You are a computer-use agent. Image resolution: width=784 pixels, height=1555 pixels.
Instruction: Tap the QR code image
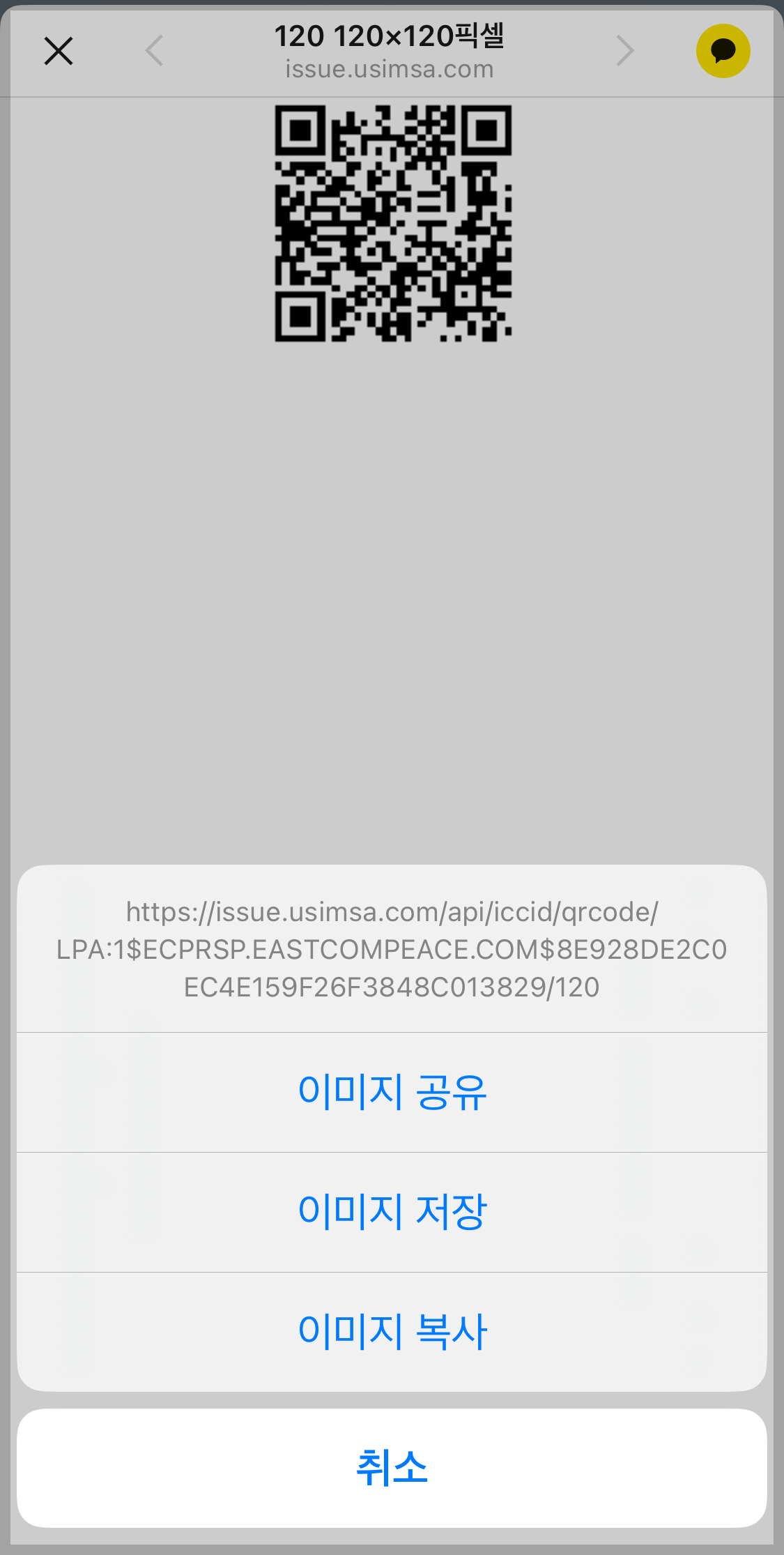(x=394, y=222)
